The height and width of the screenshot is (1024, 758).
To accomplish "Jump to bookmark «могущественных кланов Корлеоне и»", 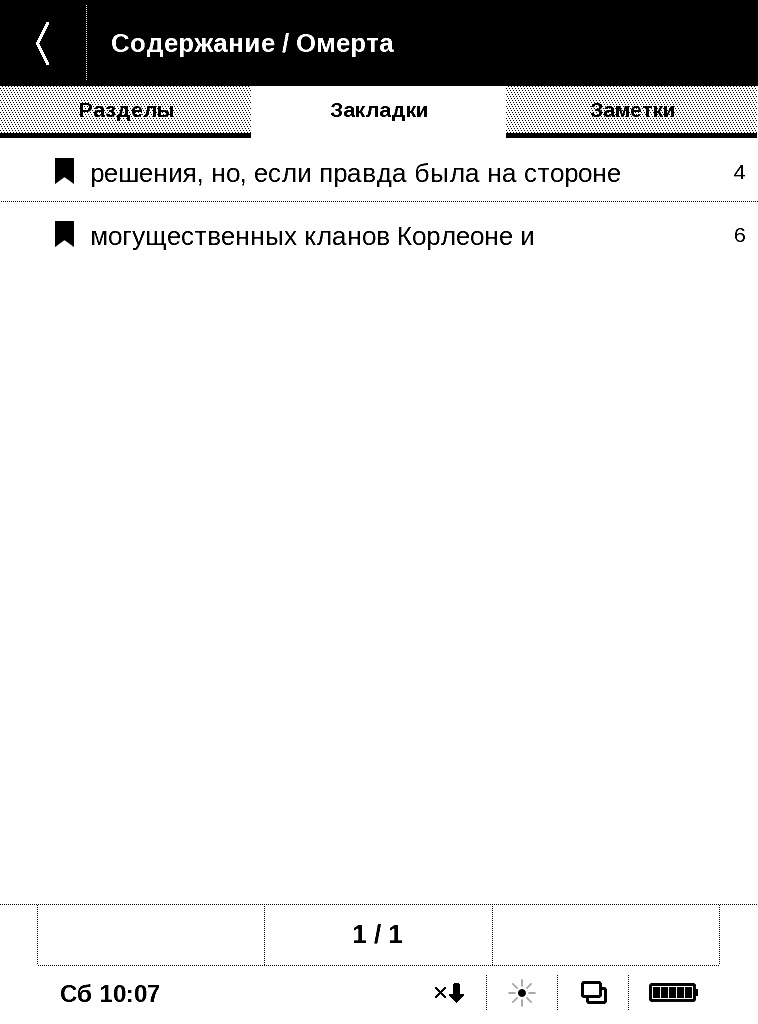I will [312, 236].
